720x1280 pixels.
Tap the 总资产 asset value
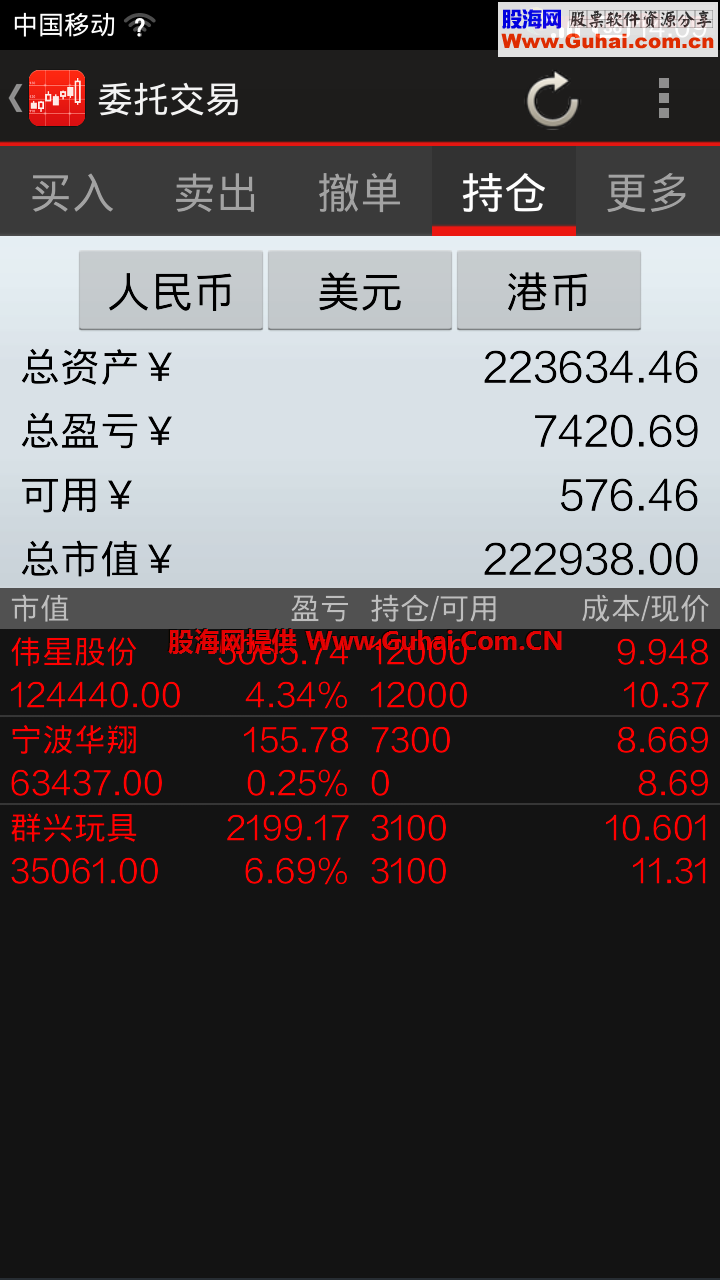[590, 368]
